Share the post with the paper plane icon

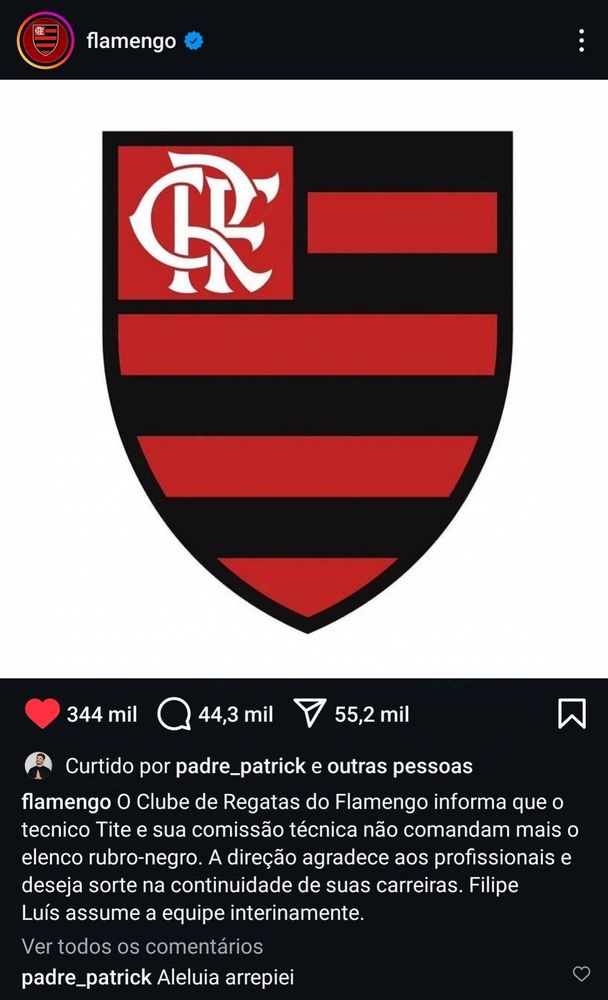[x=310, y=713]
